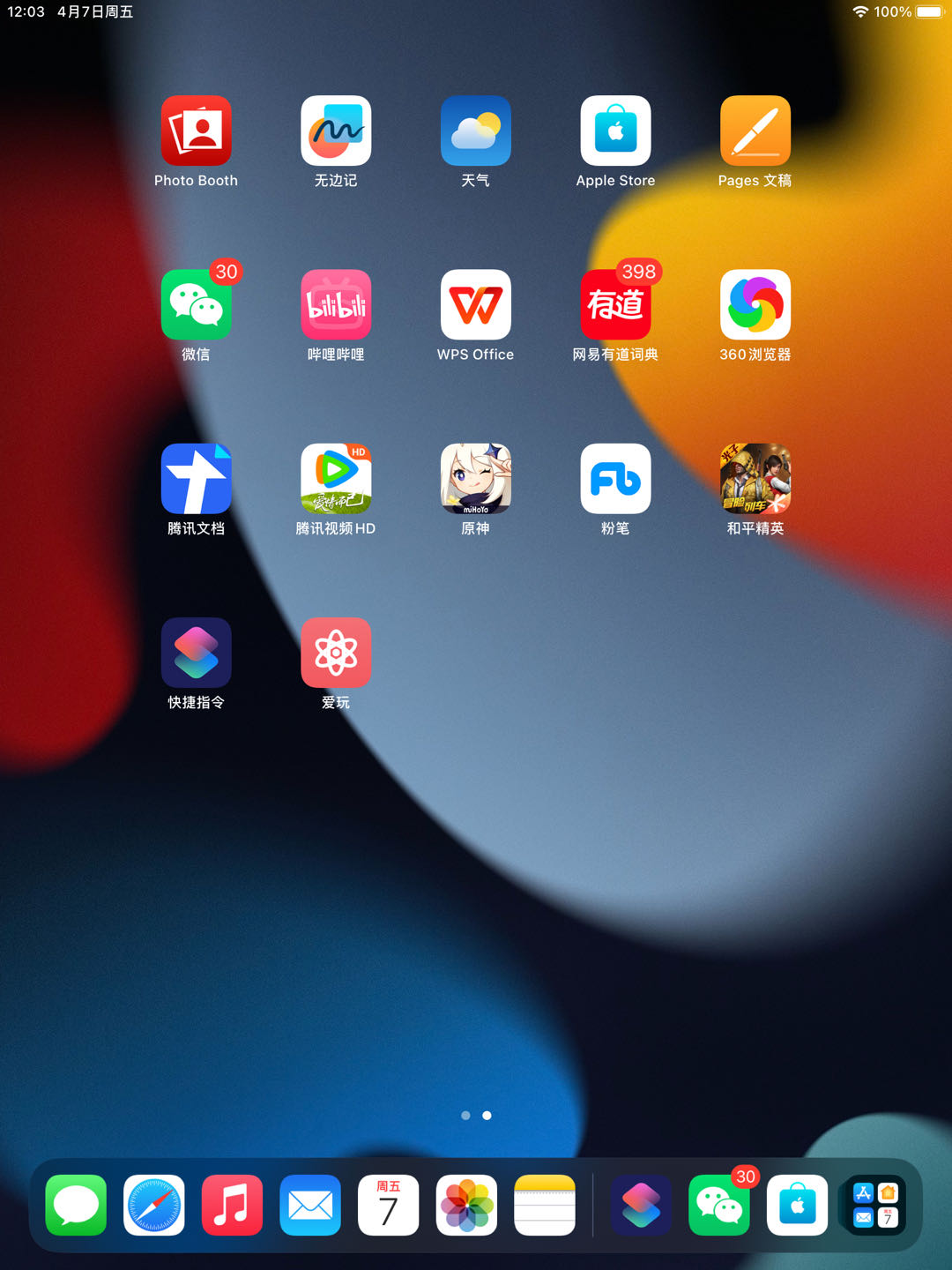The height and width of the screenshot is (1270, 952).
Task: Open the Photo Booth app
Action: coord(196,131)
